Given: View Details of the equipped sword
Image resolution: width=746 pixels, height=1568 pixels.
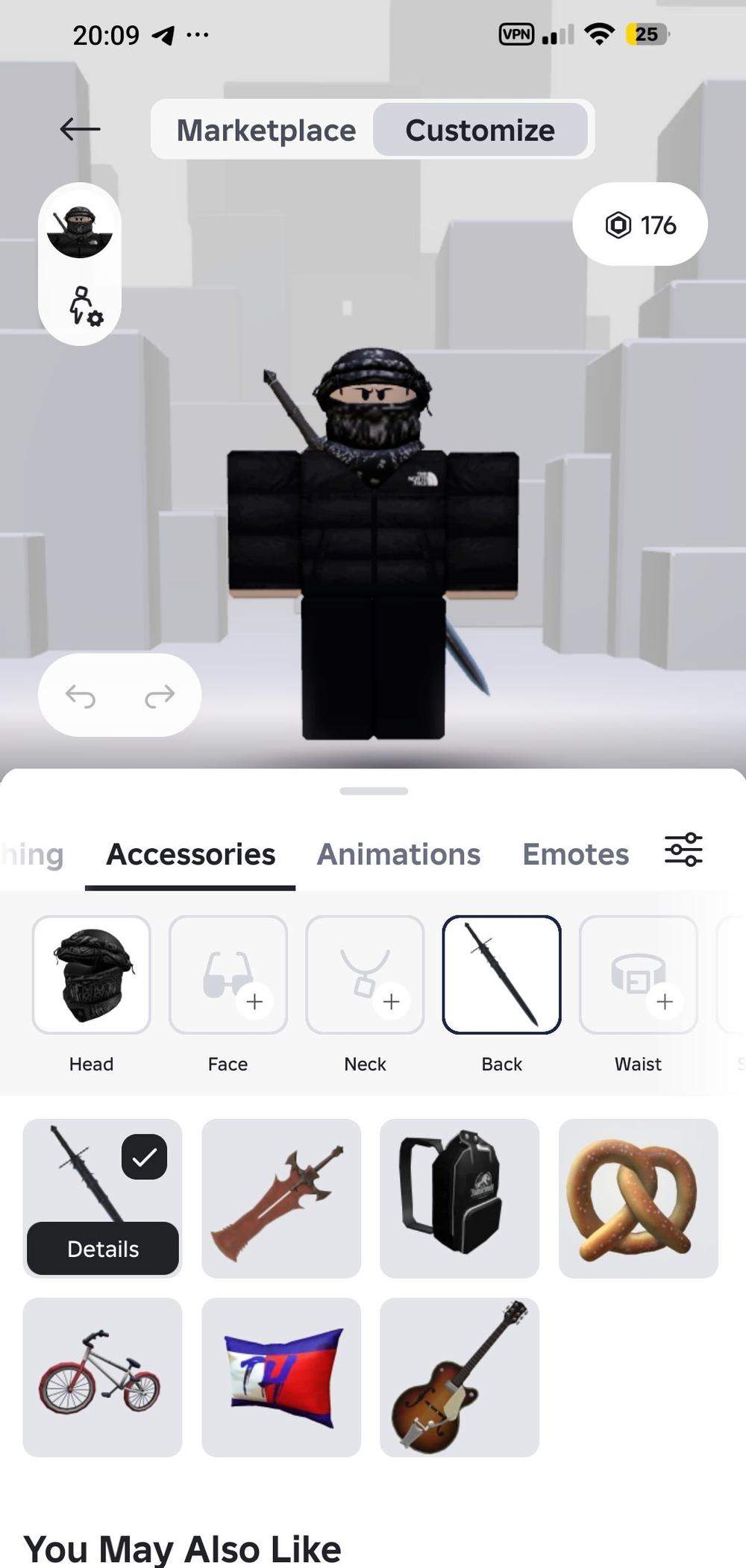Looking at the screenshot, I should pos(103,1249).
